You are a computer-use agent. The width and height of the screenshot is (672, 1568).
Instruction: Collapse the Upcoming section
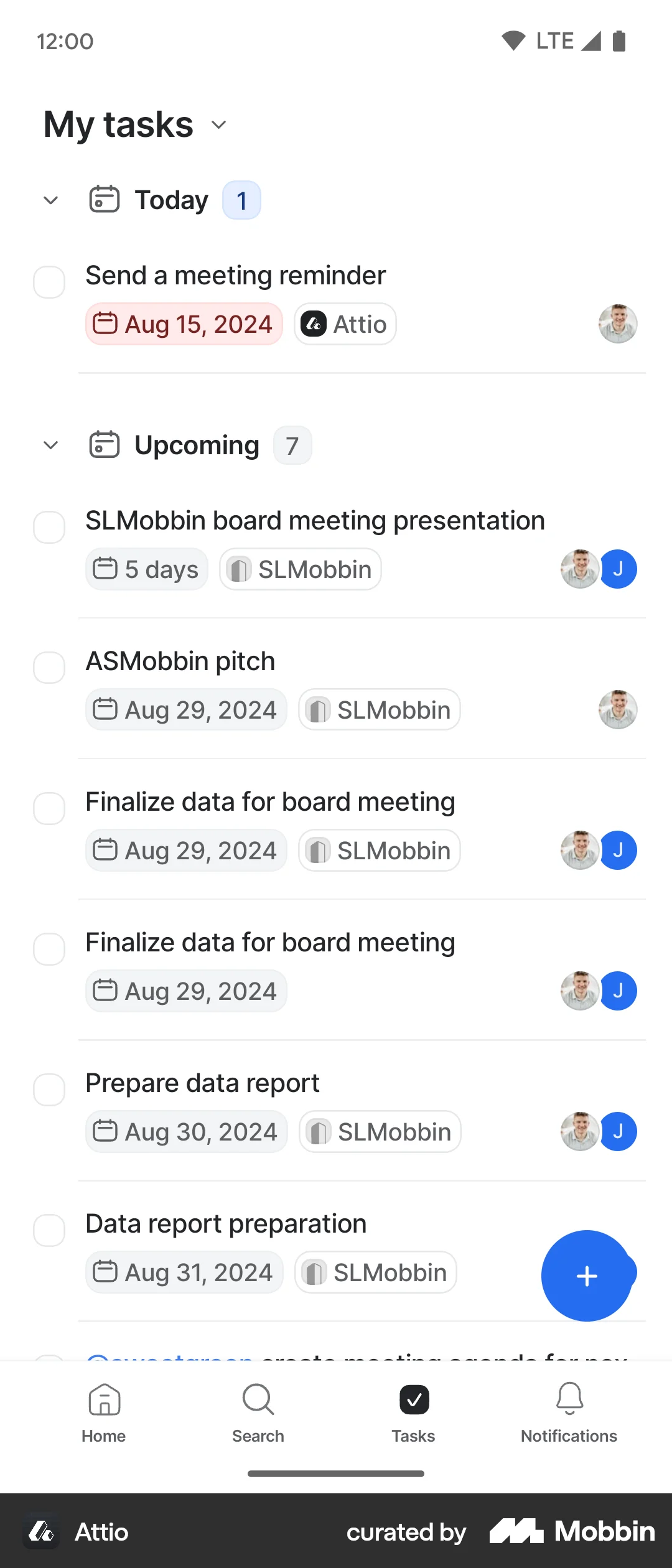pyautogui.click(x=50, y=445)
